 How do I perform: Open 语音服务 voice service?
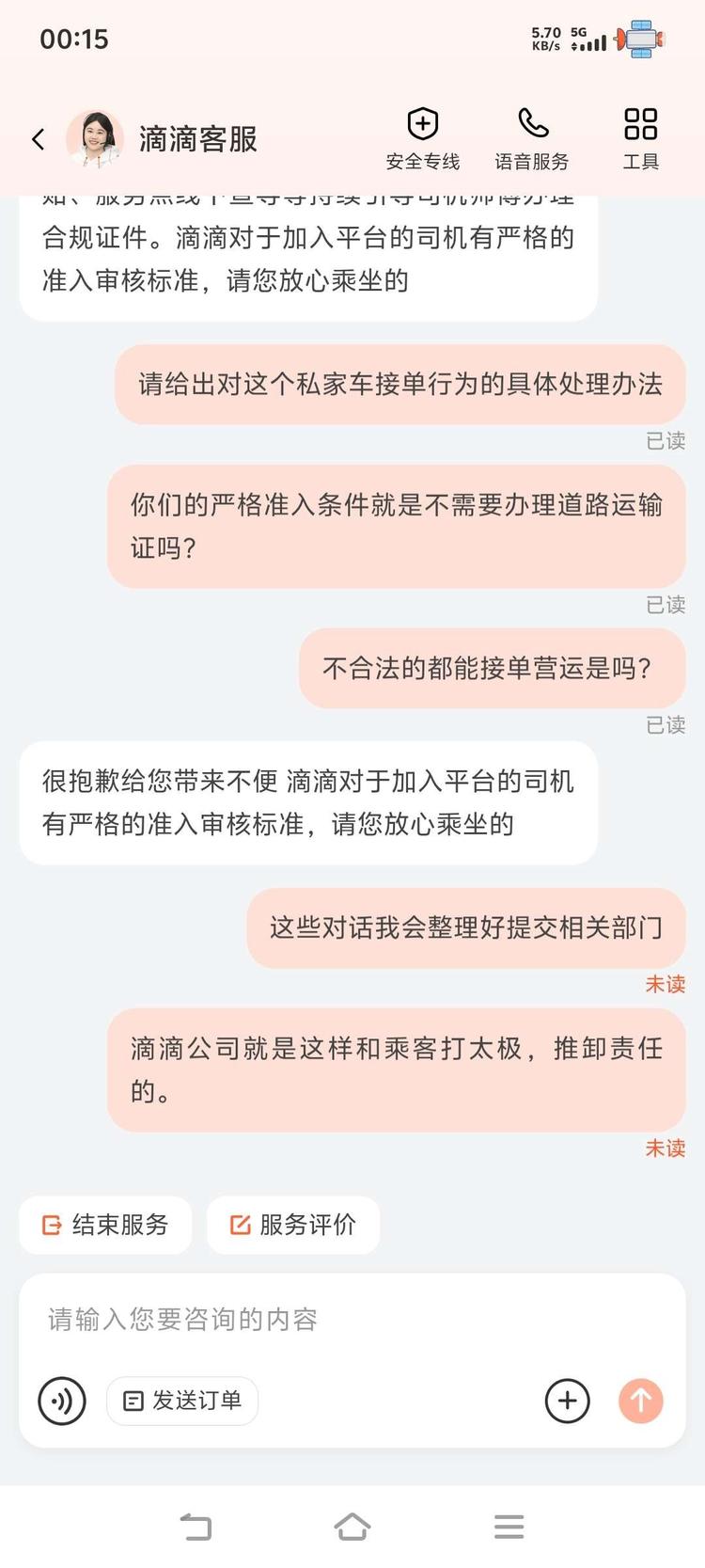[x=532, y=138]
